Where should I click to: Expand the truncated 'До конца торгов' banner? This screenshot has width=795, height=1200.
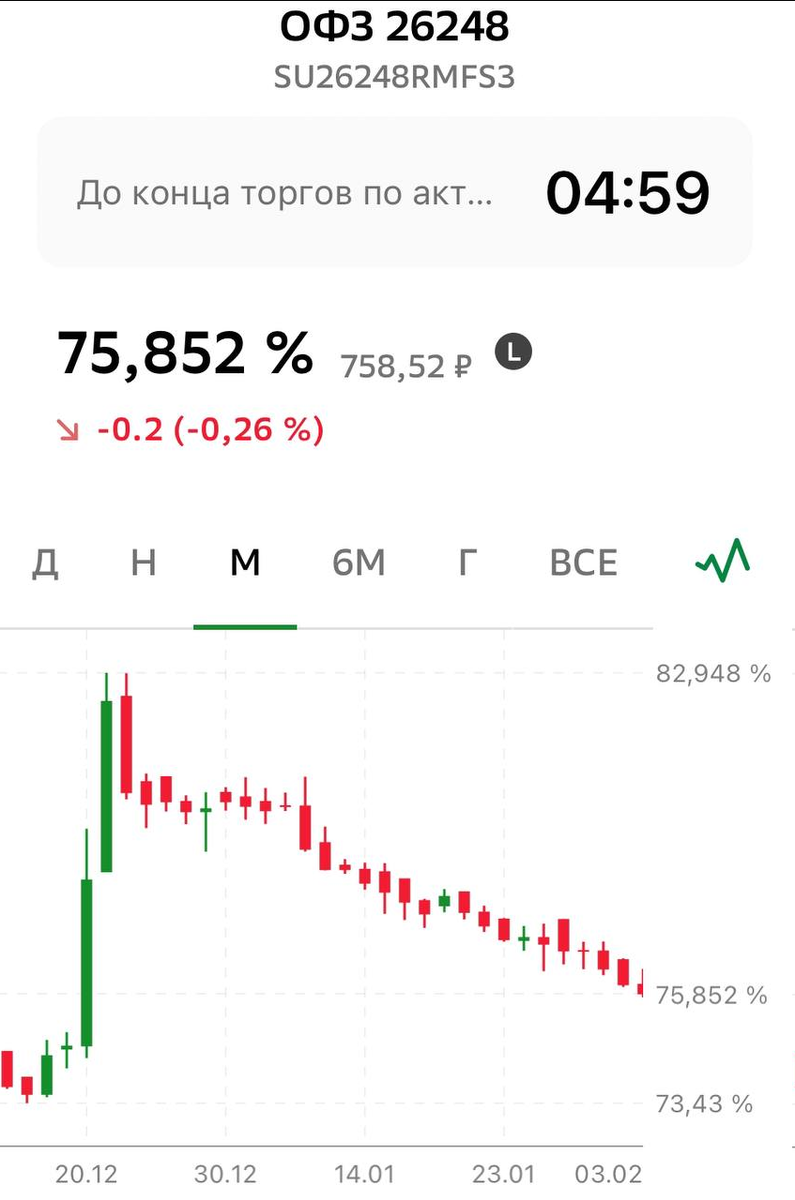[x=283, y=192]
